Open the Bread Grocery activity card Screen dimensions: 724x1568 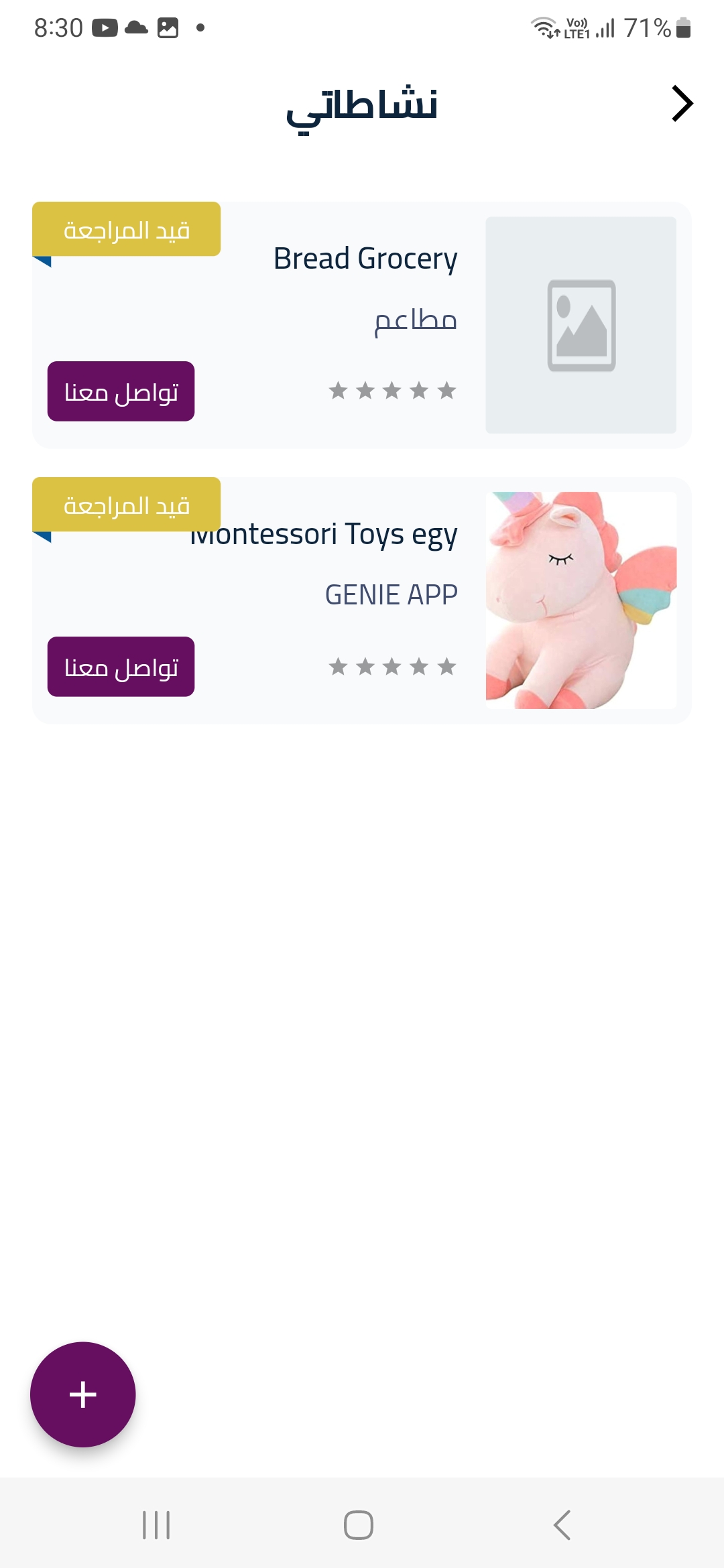pyautogui.click(x=365, y=259)
